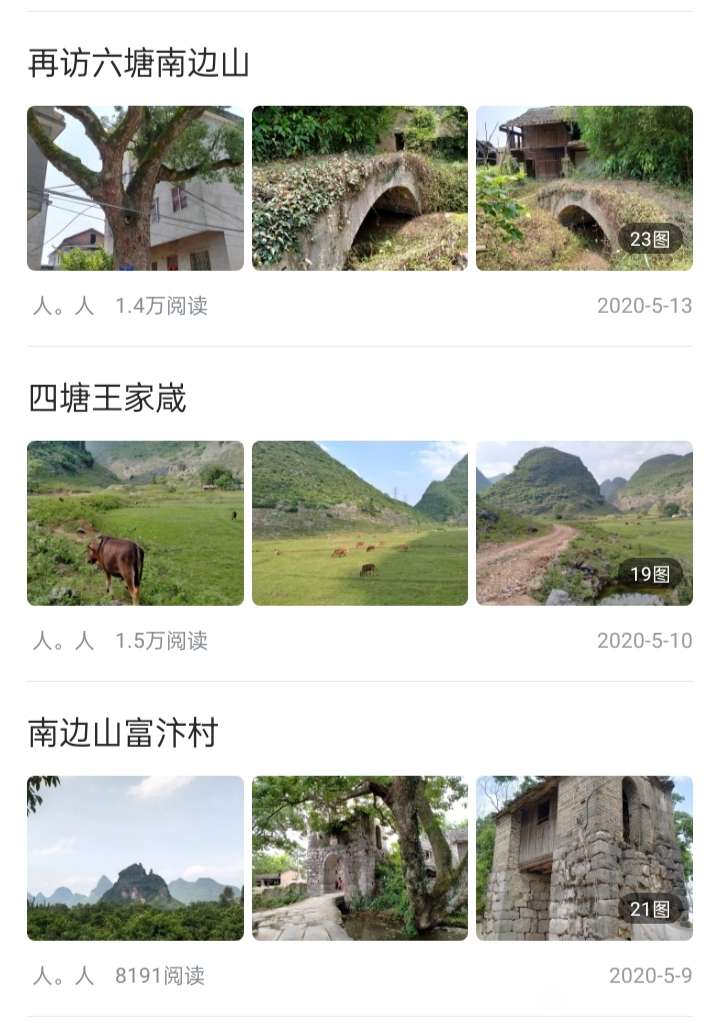View the mountain skyline photo in 南边山富汴村

(135, 858)
